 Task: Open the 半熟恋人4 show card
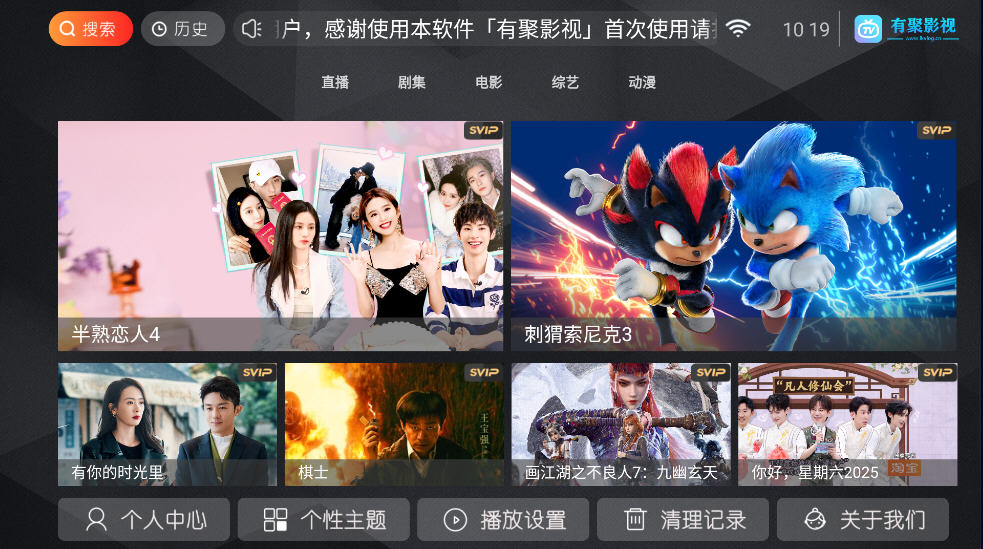point(280,235)
